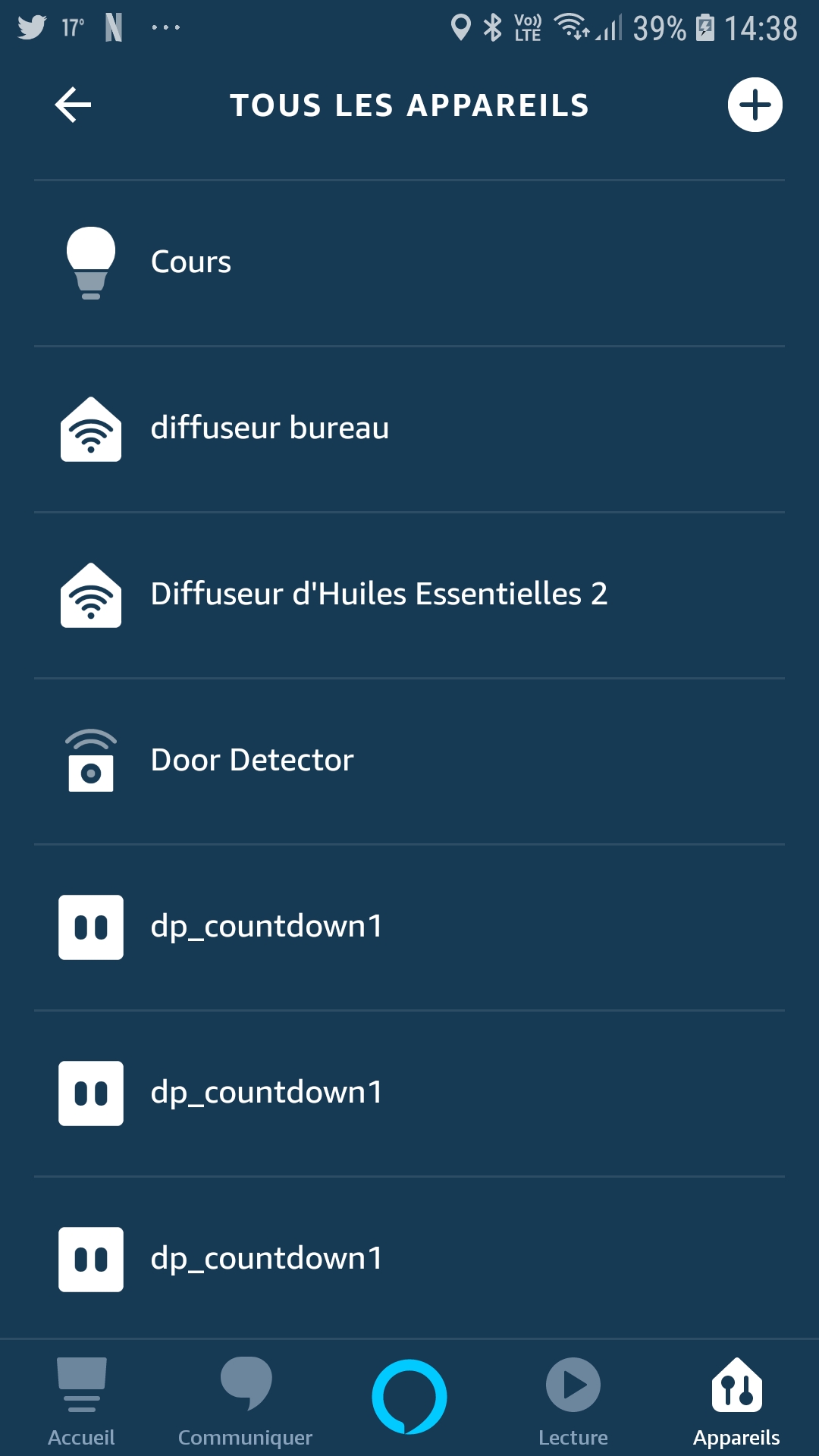
Task: Activate the Alexa voice button
Action: (409, 1397)
